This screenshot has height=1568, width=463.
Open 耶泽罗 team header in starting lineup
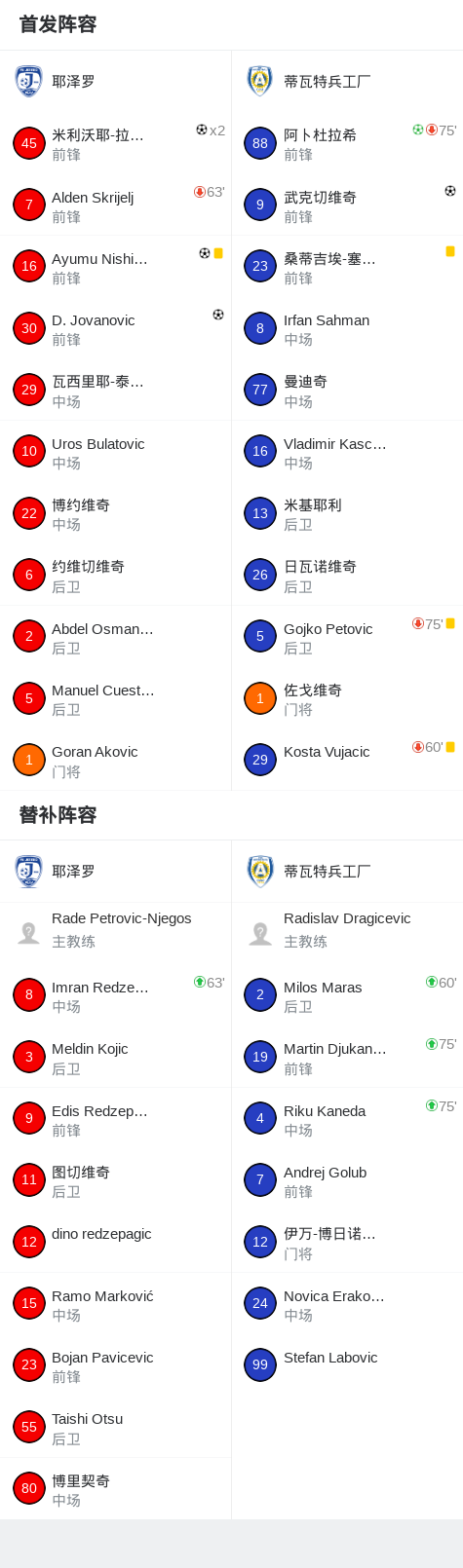coord(115,82)
